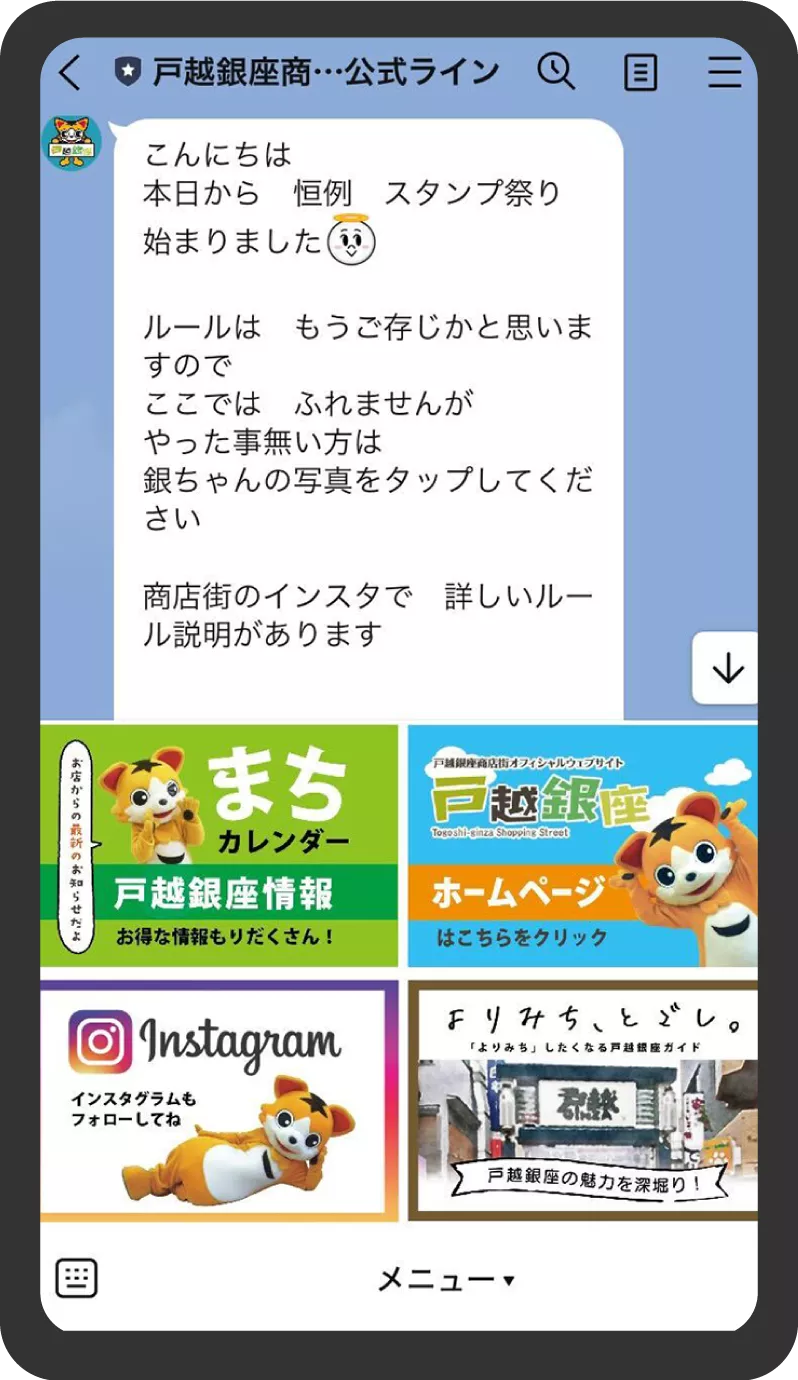This screenshot has height=1380, width=798.
Task: Open the まちカレンダー 戸越銀座情報 card
Action: pos(220,845)
